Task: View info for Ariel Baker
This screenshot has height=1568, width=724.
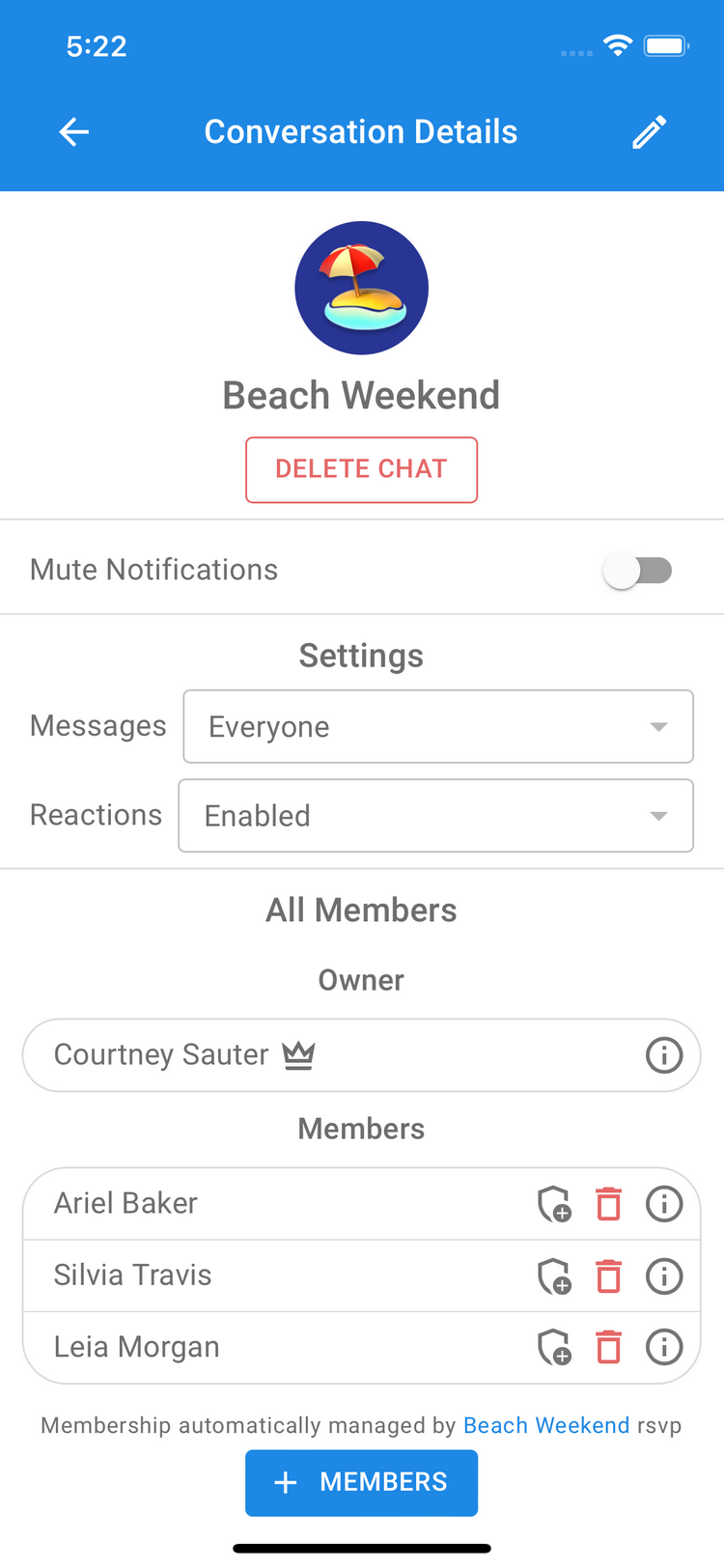Action: tap(664, 1204)
